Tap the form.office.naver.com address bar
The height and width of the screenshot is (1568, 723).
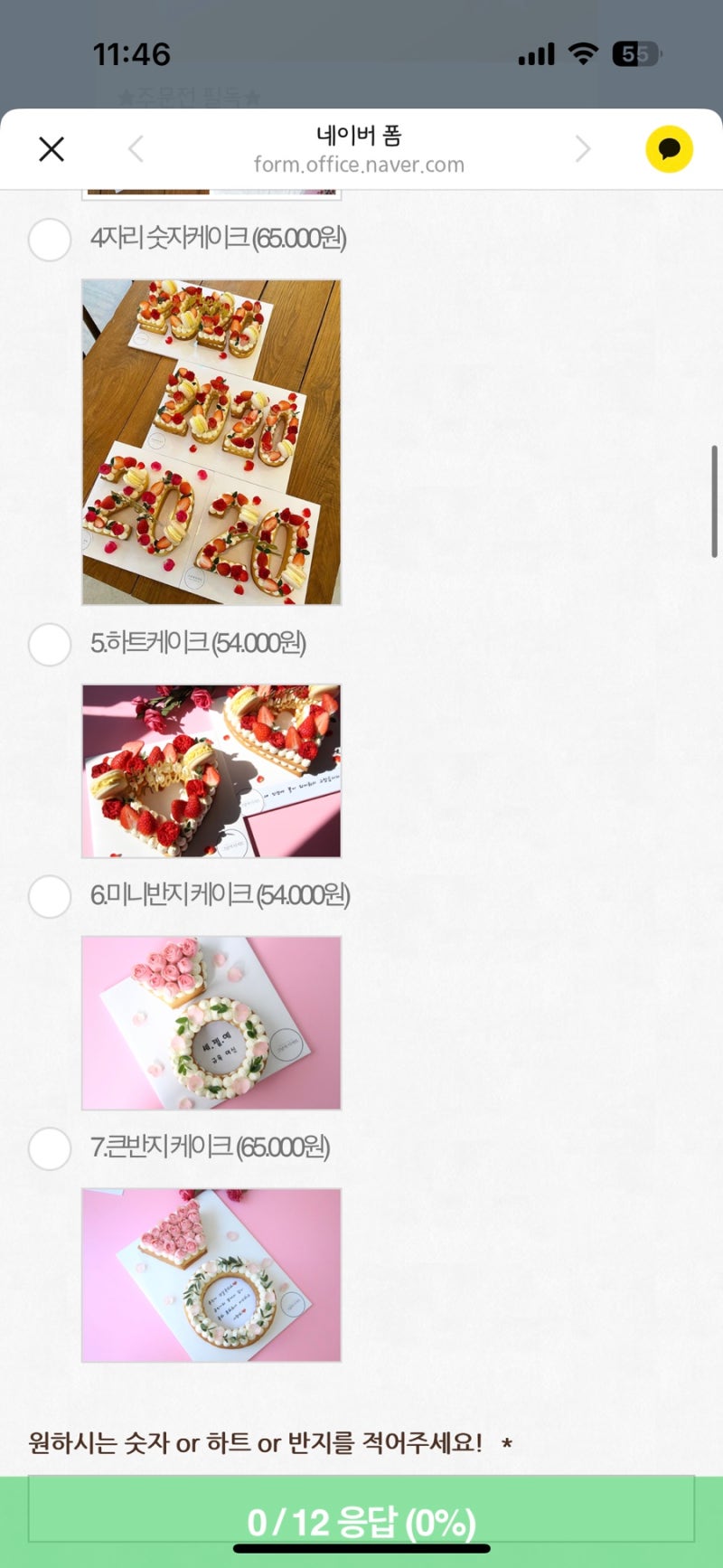(359, 165)
